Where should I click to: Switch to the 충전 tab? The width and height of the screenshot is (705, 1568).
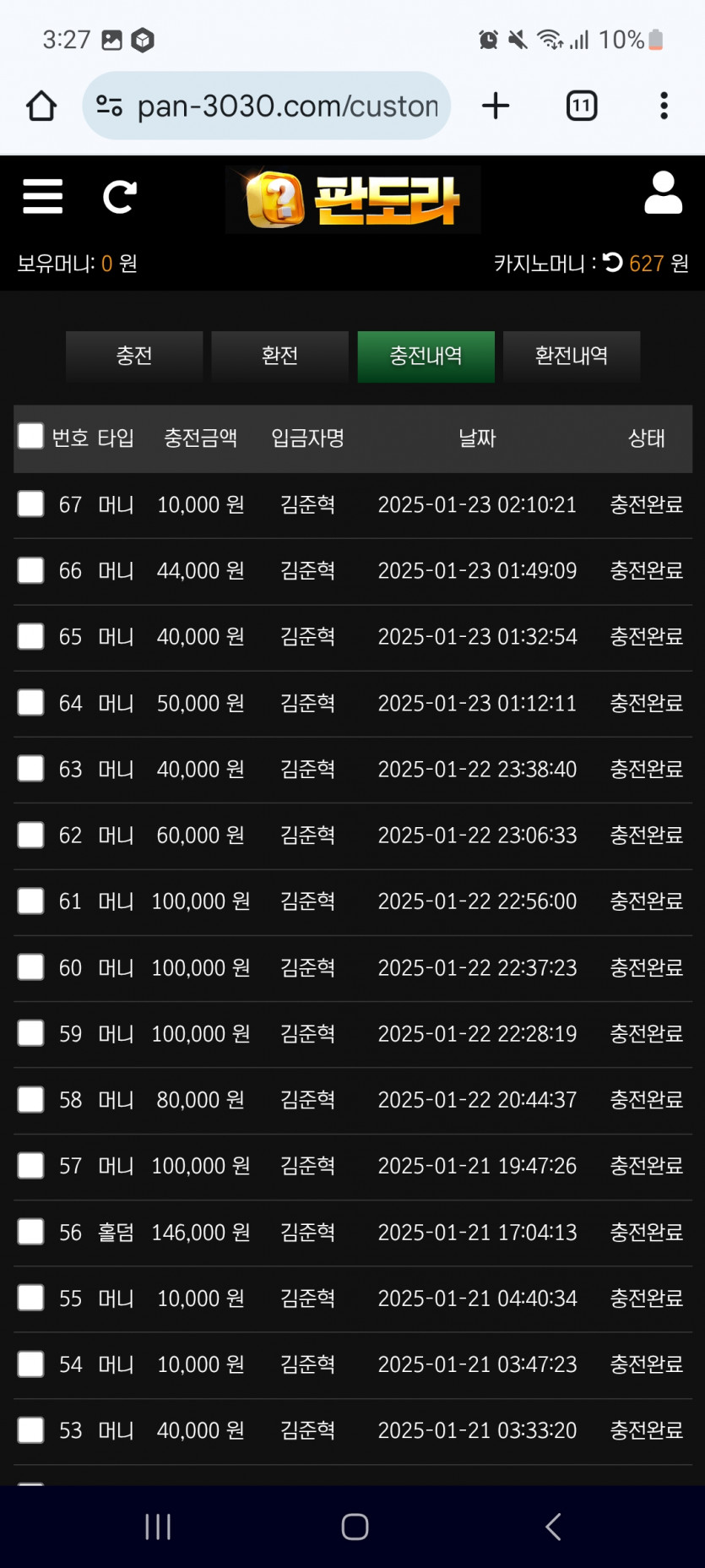coord(134,357)
